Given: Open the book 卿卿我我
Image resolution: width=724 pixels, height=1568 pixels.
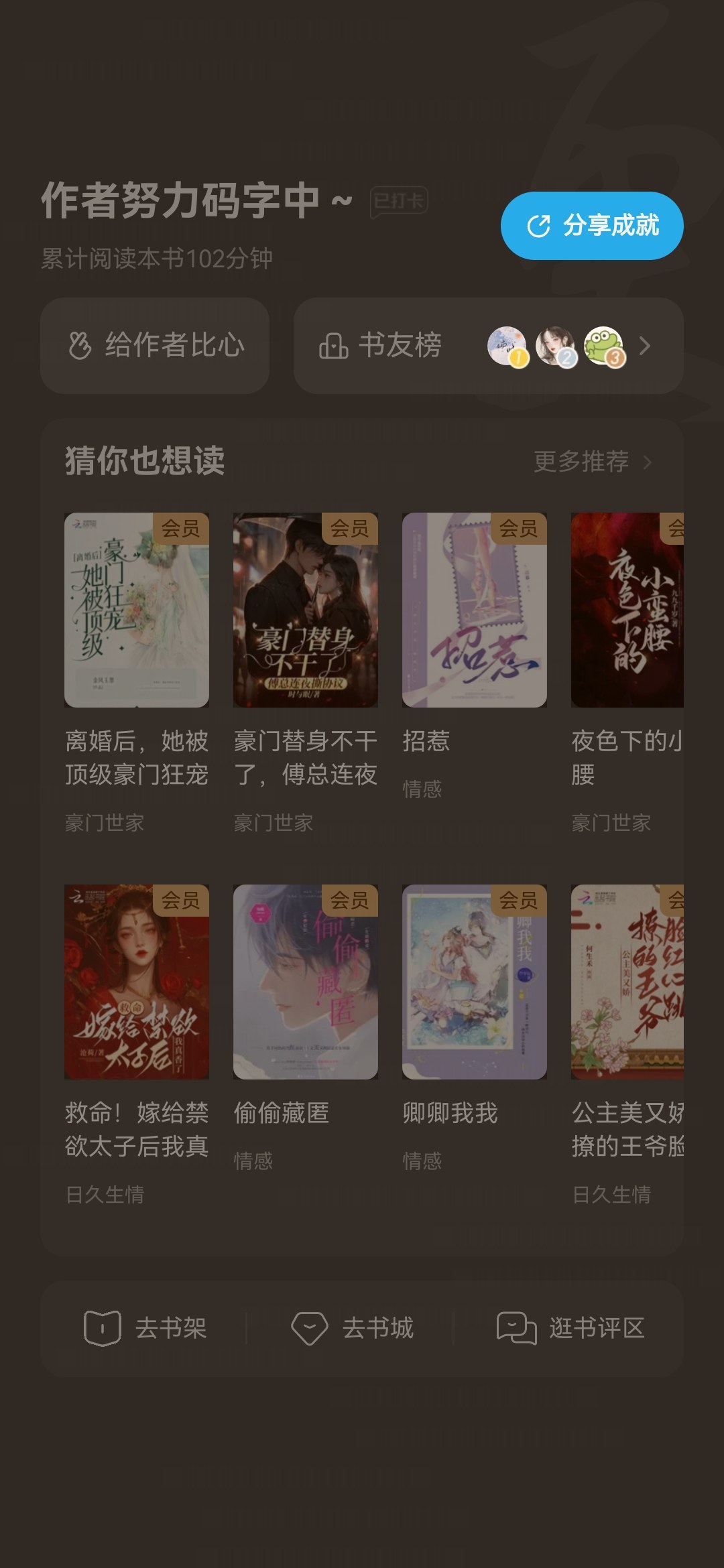Looking at the screenshot, I should coord(475,982).
